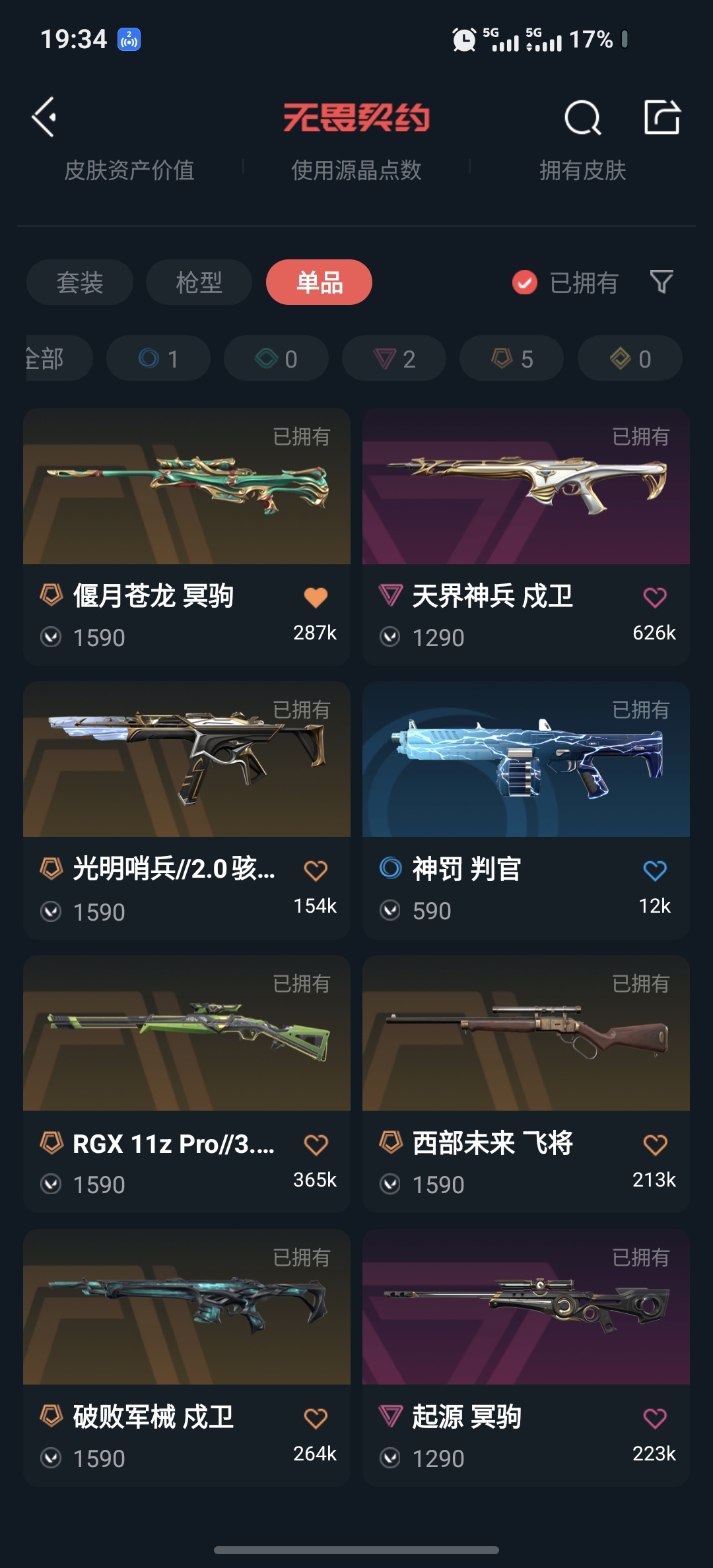Like the 天界神兵 戍卫 skin
This screenshot has height=1568, width=713.
click(x=655, y=597)
